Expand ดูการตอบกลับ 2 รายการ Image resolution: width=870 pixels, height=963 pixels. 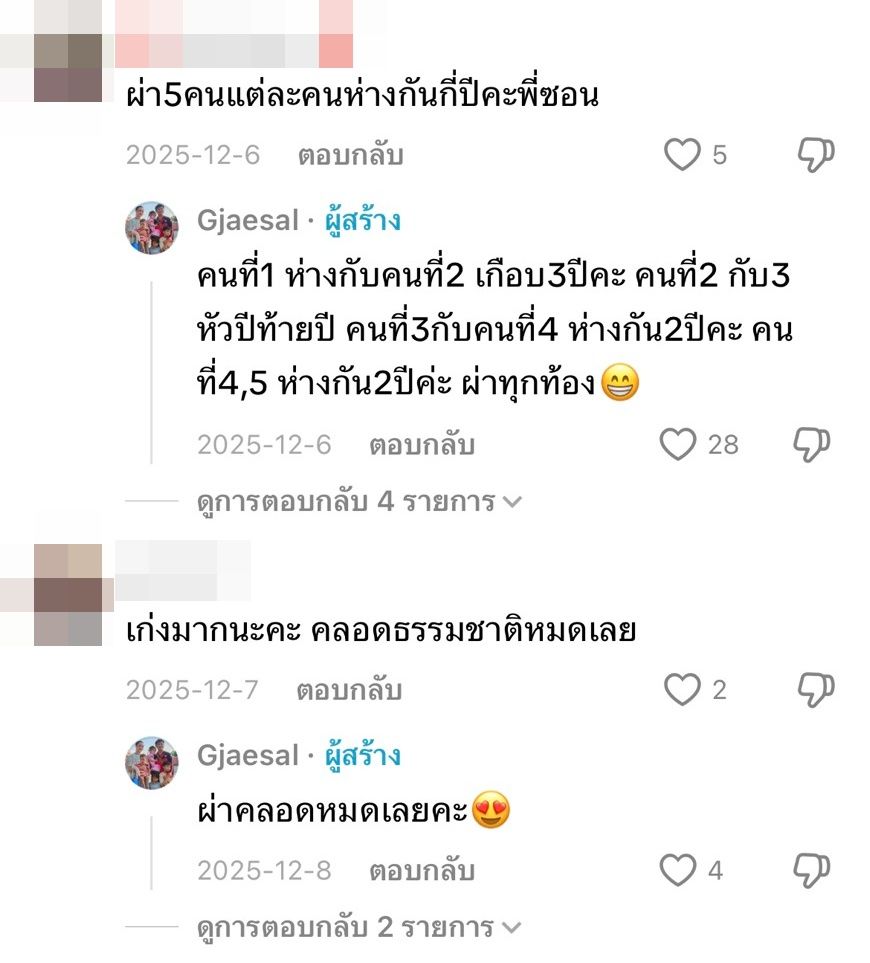coord(359,927)
